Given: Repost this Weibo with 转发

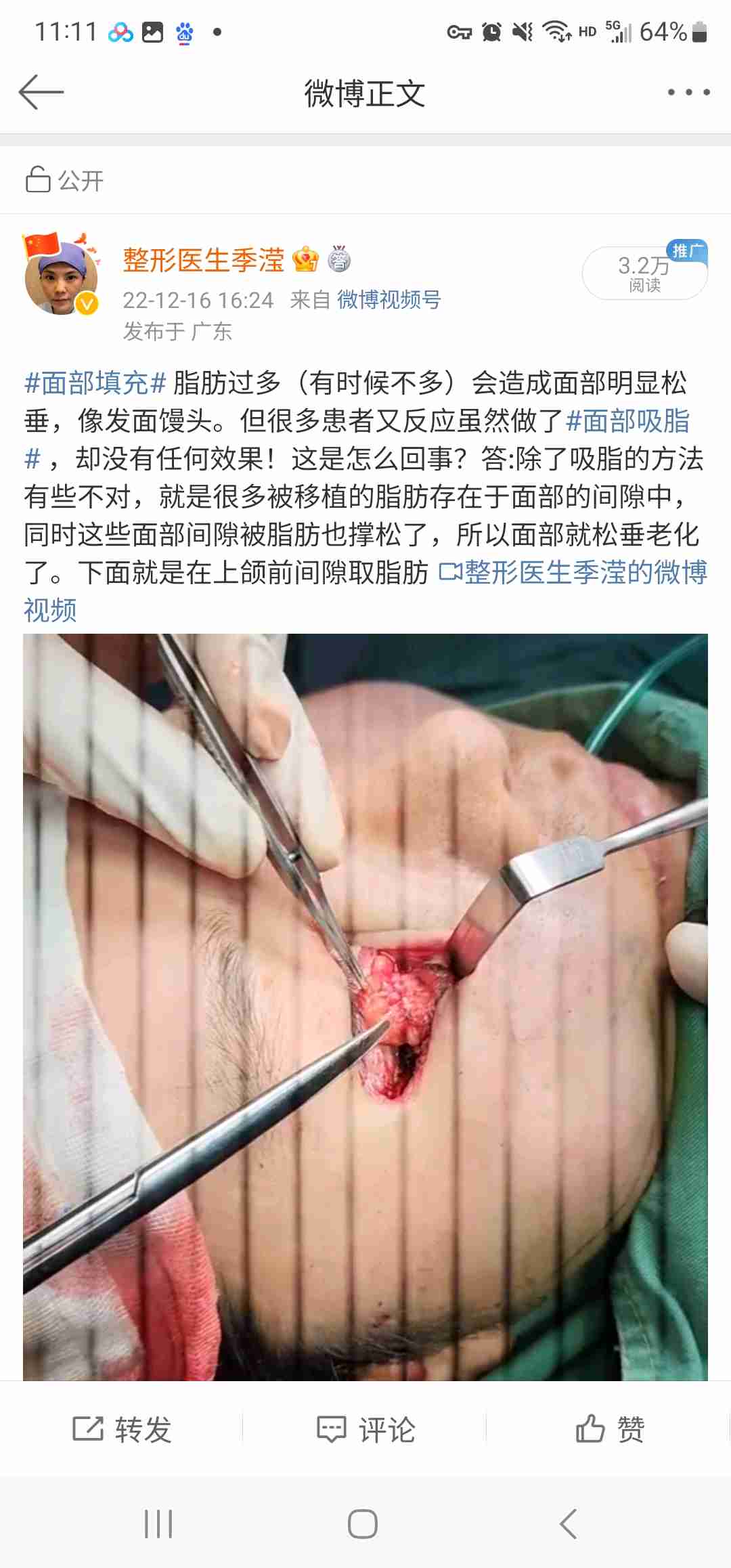Looking at the screenshot, I should point(122,1429).
